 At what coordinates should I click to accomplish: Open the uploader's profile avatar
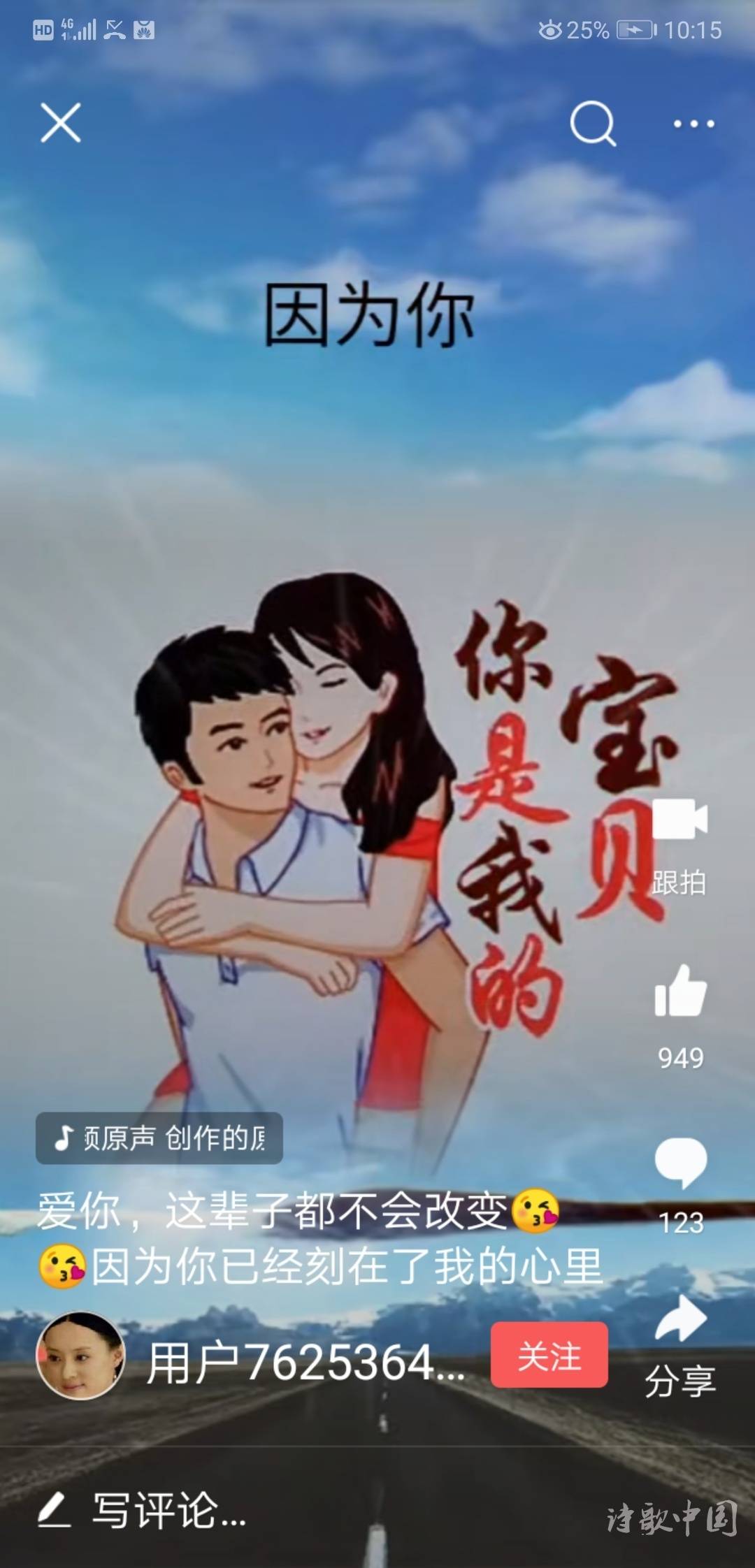pyautogui.click(x=80, y=1356)
